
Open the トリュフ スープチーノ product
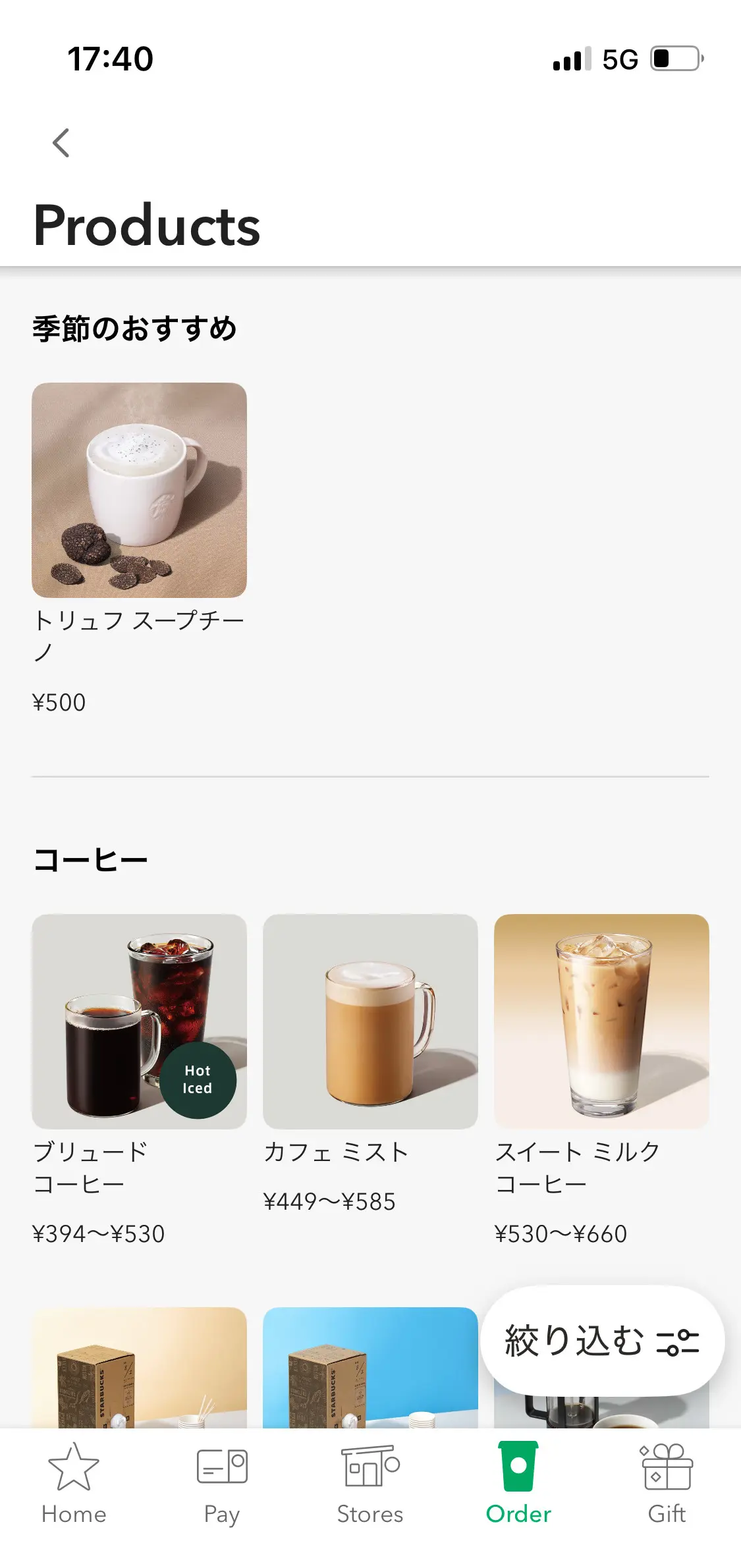(x=139, y=490)
